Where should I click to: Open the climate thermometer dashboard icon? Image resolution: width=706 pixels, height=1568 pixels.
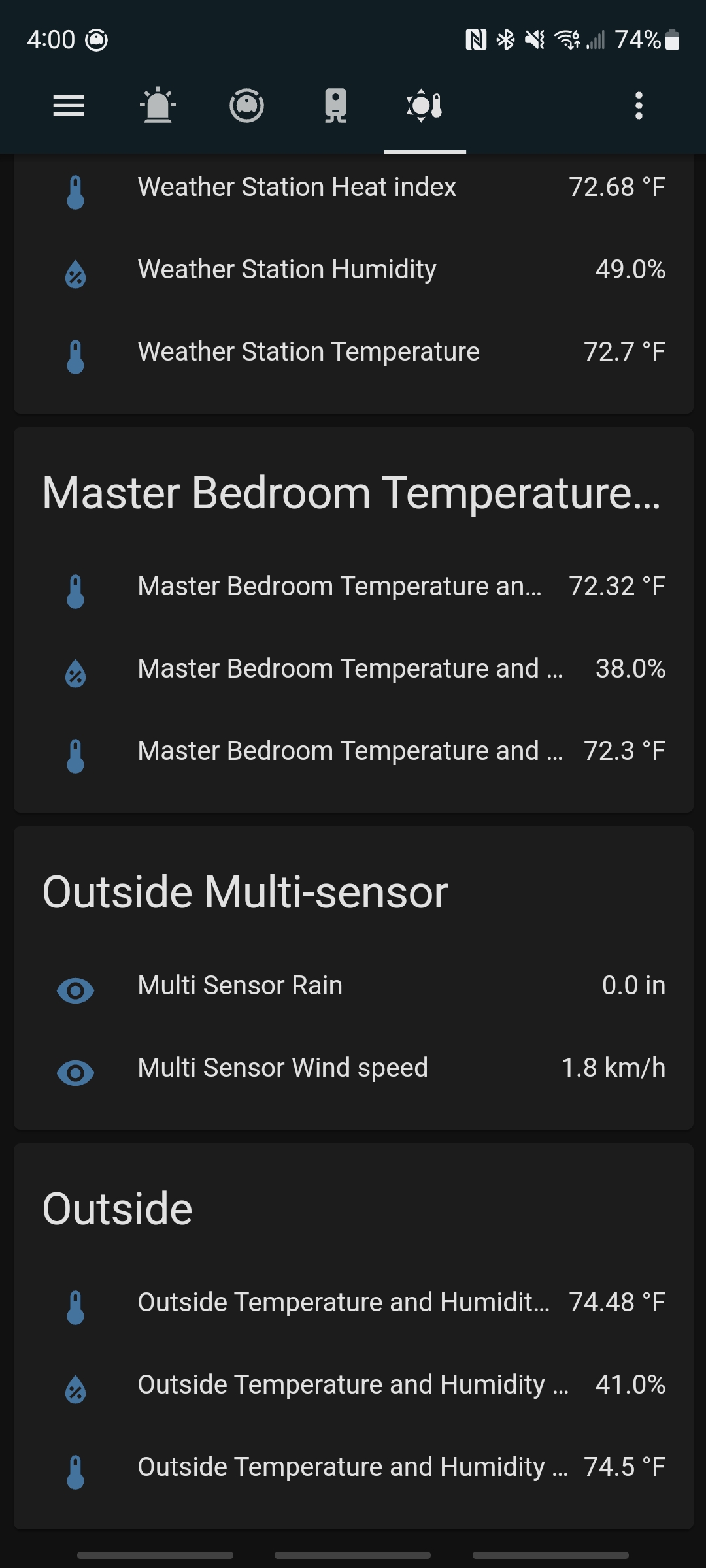[424, 105]
